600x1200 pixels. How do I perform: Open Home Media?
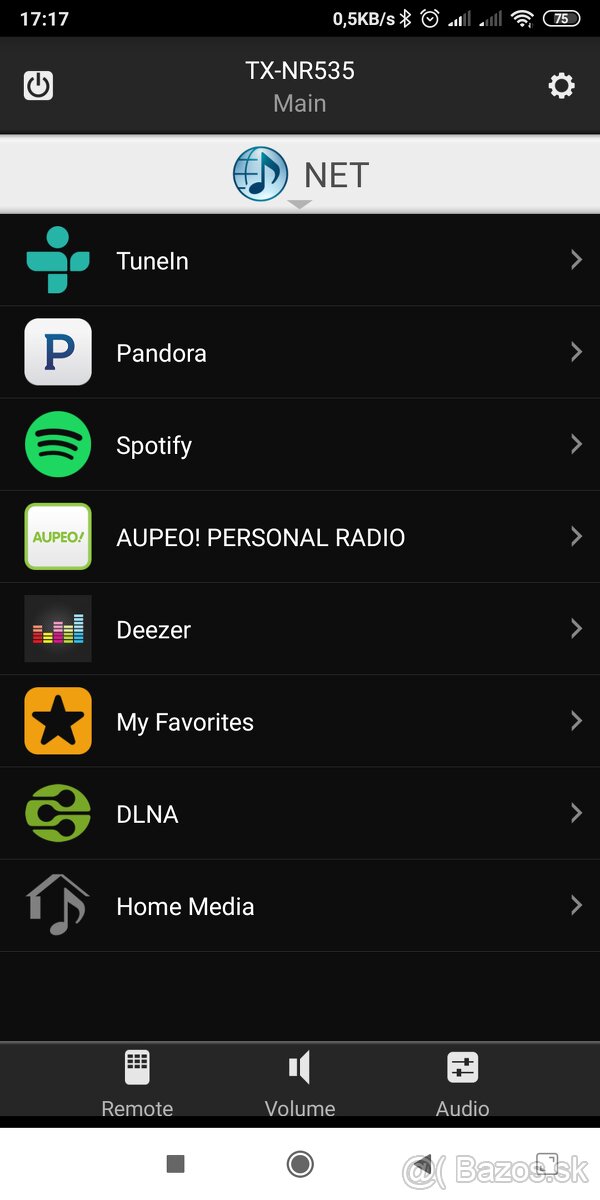click(x=300, y=906)
